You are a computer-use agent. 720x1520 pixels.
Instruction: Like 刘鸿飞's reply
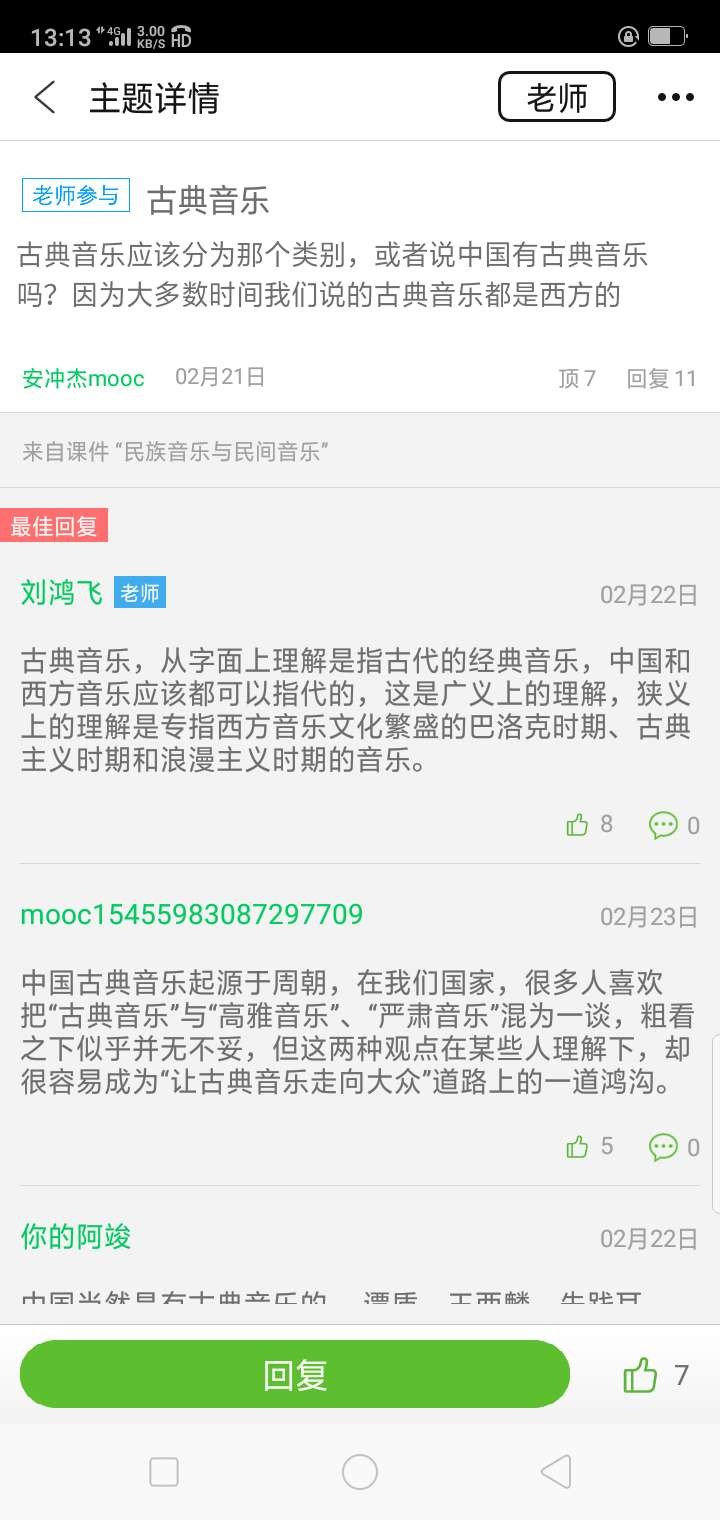(578, 825)
